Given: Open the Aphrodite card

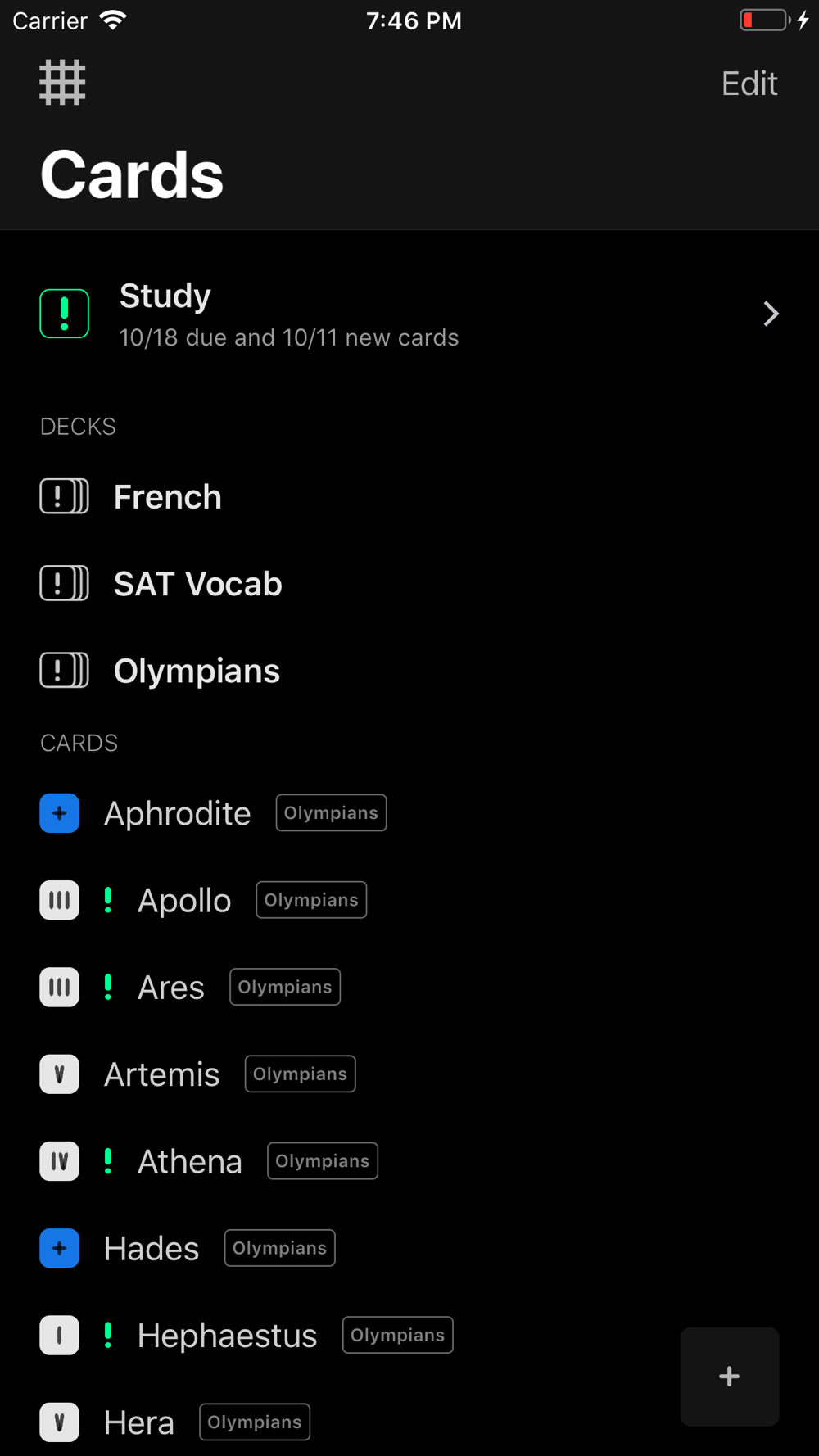Looking at the screenshot, I should pos(178,813).
